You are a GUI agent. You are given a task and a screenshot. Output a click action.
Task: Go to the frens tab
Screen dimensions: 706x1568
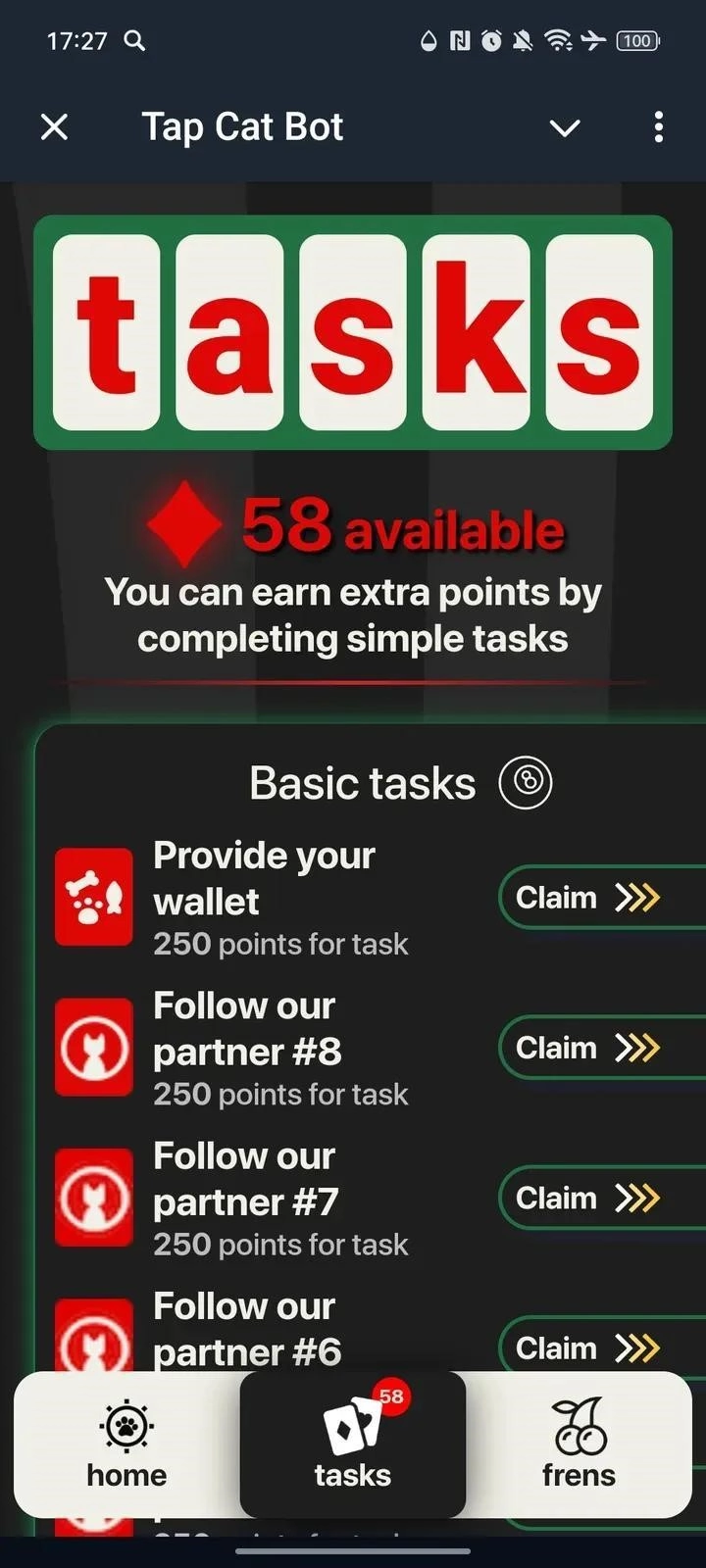(579, 1445)
